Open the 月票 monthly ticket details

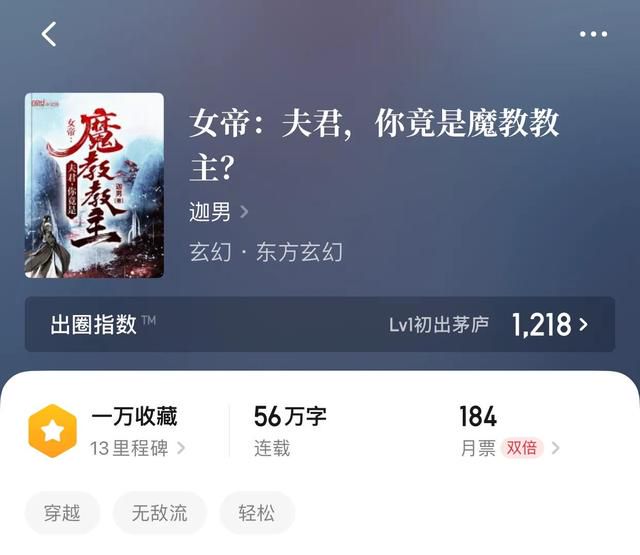[508, 448]
